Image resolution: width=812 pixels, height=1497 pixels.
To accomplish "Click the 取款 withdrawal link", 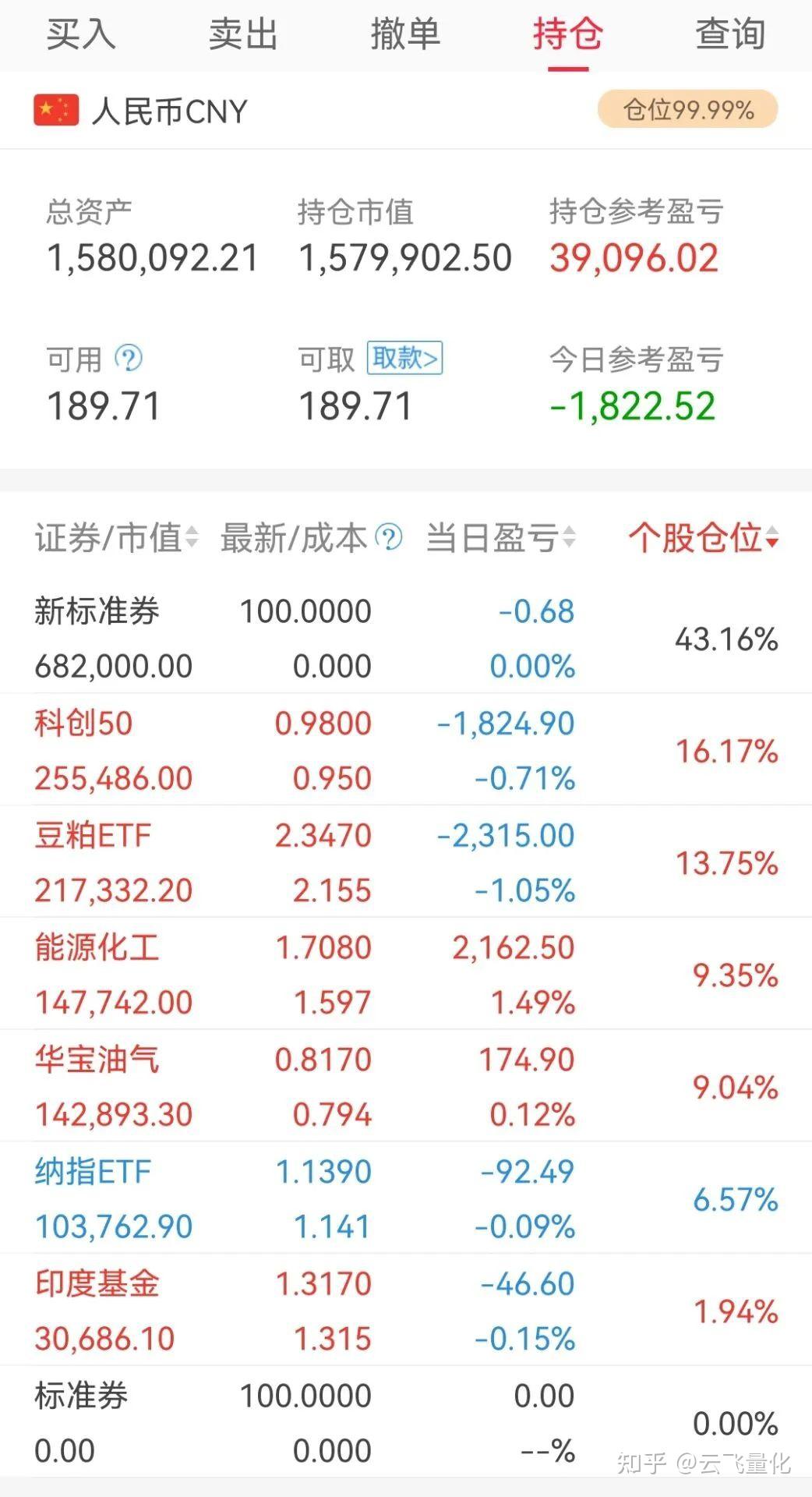I will tap(404, 359).
